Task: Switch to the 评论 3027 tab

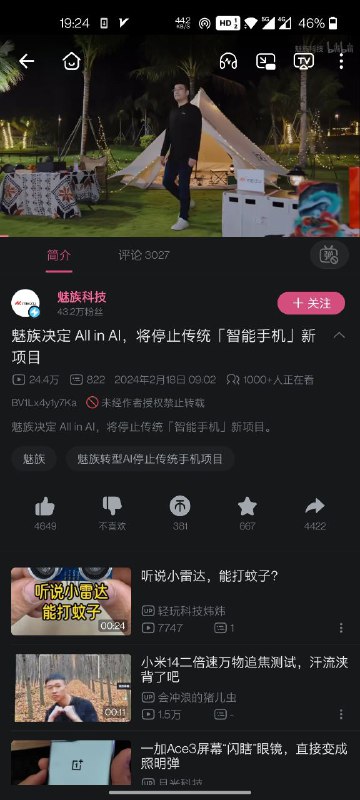Action: pyautogui.click(x=144, y=255)
